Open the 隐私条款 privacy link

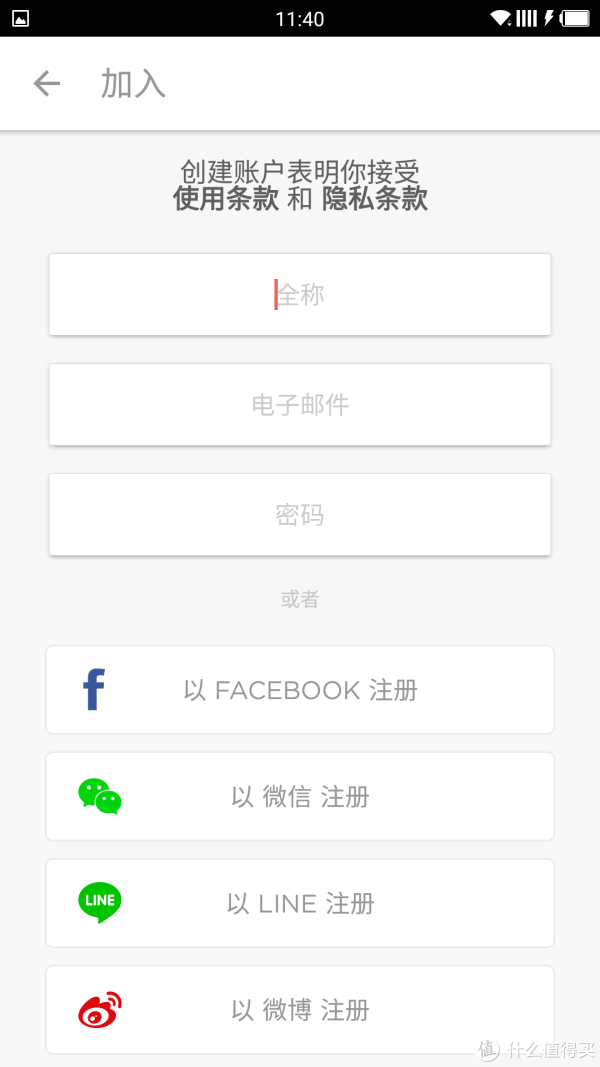(375, 199)
